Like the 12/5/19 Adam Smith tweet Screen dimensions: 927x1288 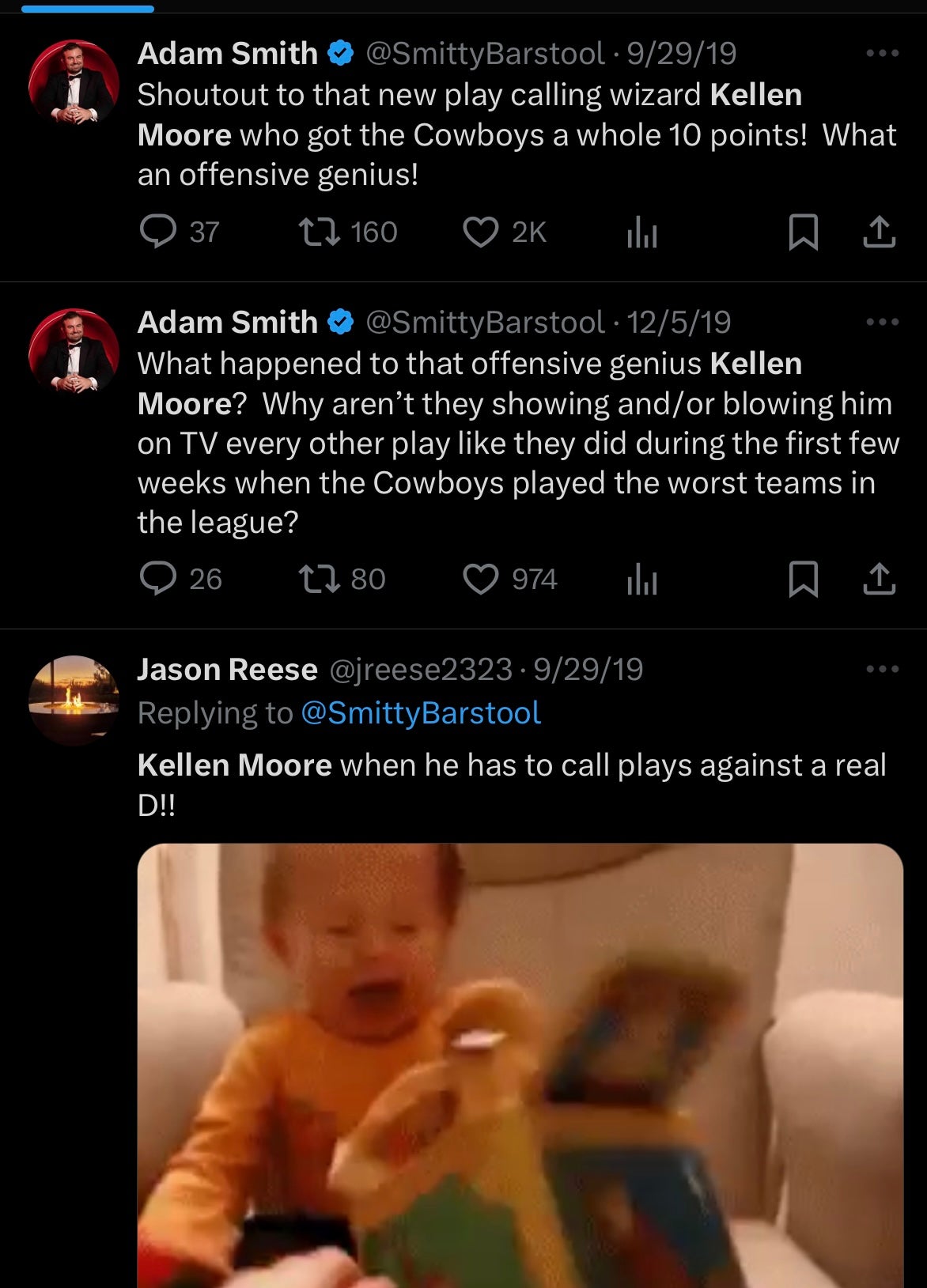480,580
